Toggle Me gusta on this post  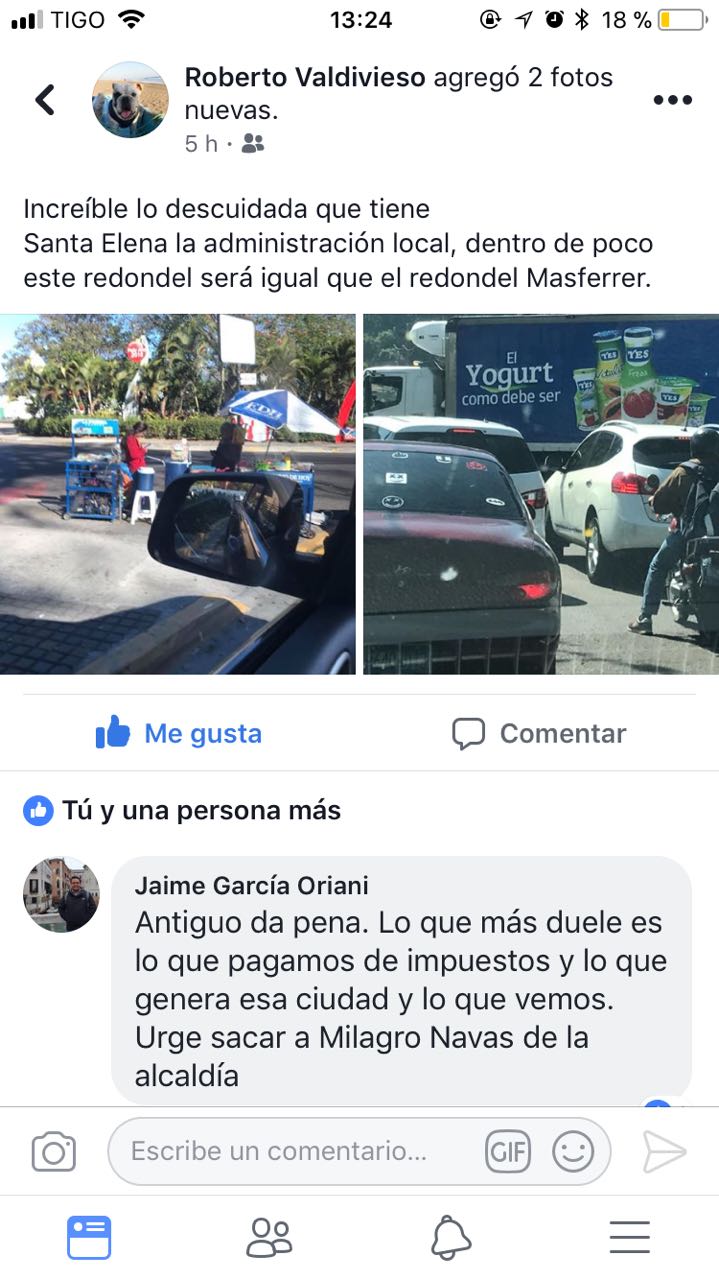pos(179,733)
